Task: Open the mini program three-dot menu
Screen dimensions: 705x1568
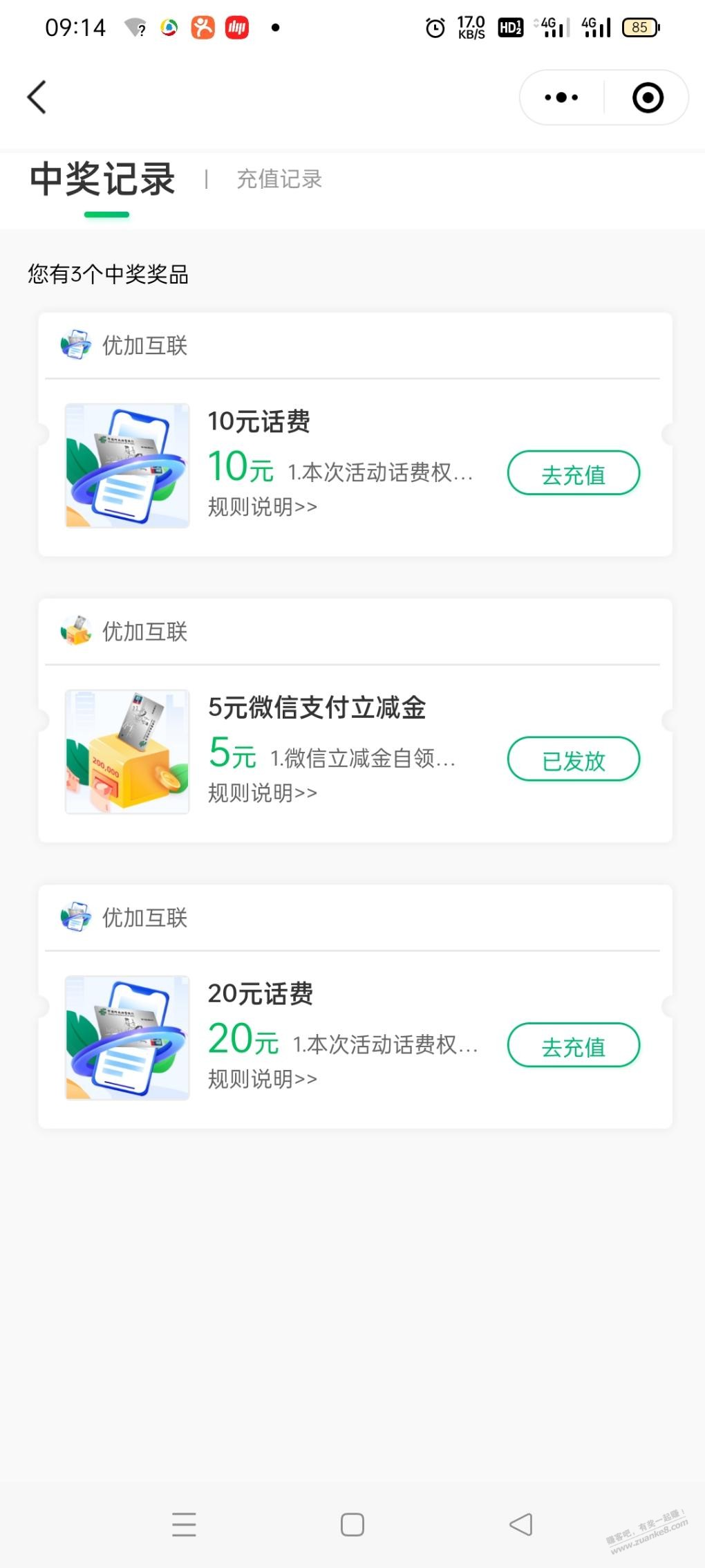Action: (x=561, y=98)
